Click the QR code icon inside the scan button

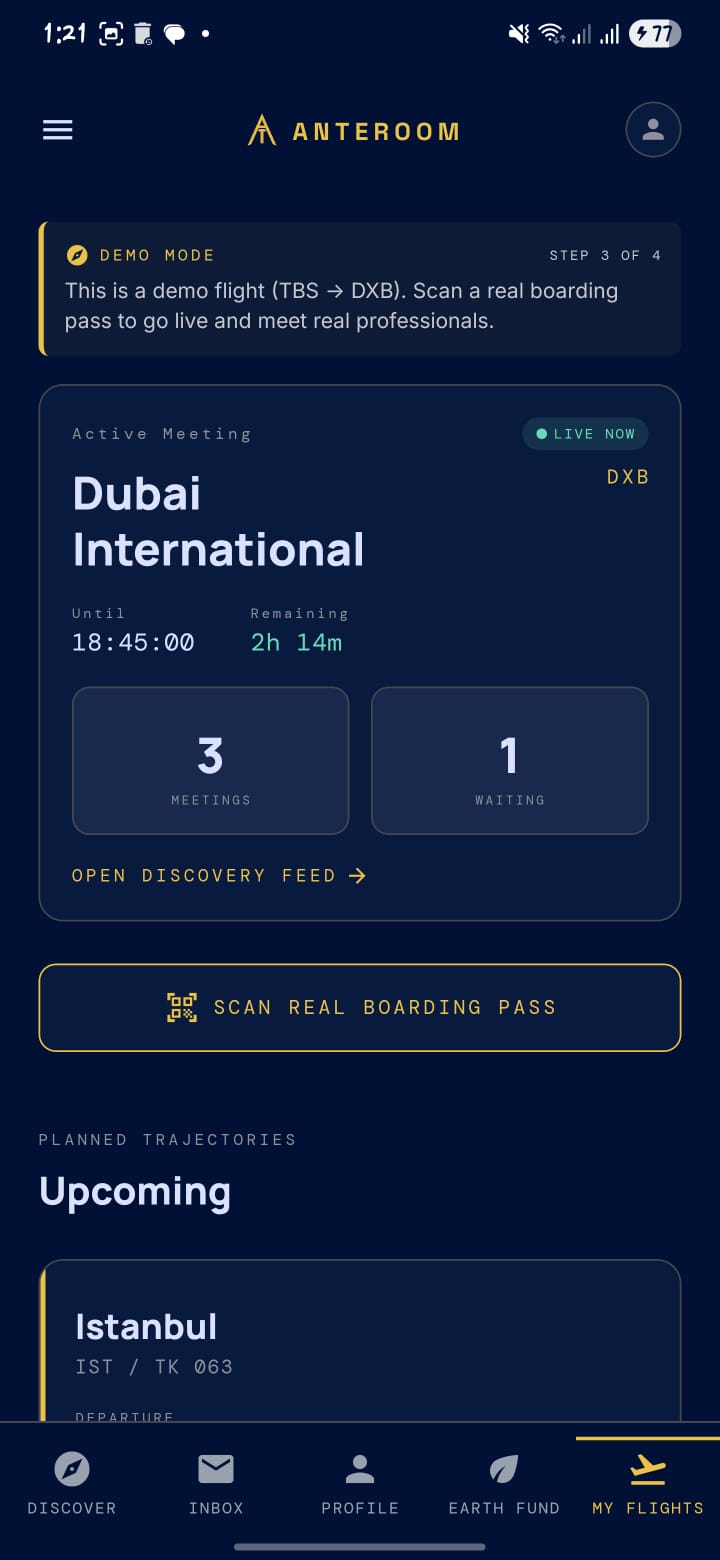[x=181, y=1007]
